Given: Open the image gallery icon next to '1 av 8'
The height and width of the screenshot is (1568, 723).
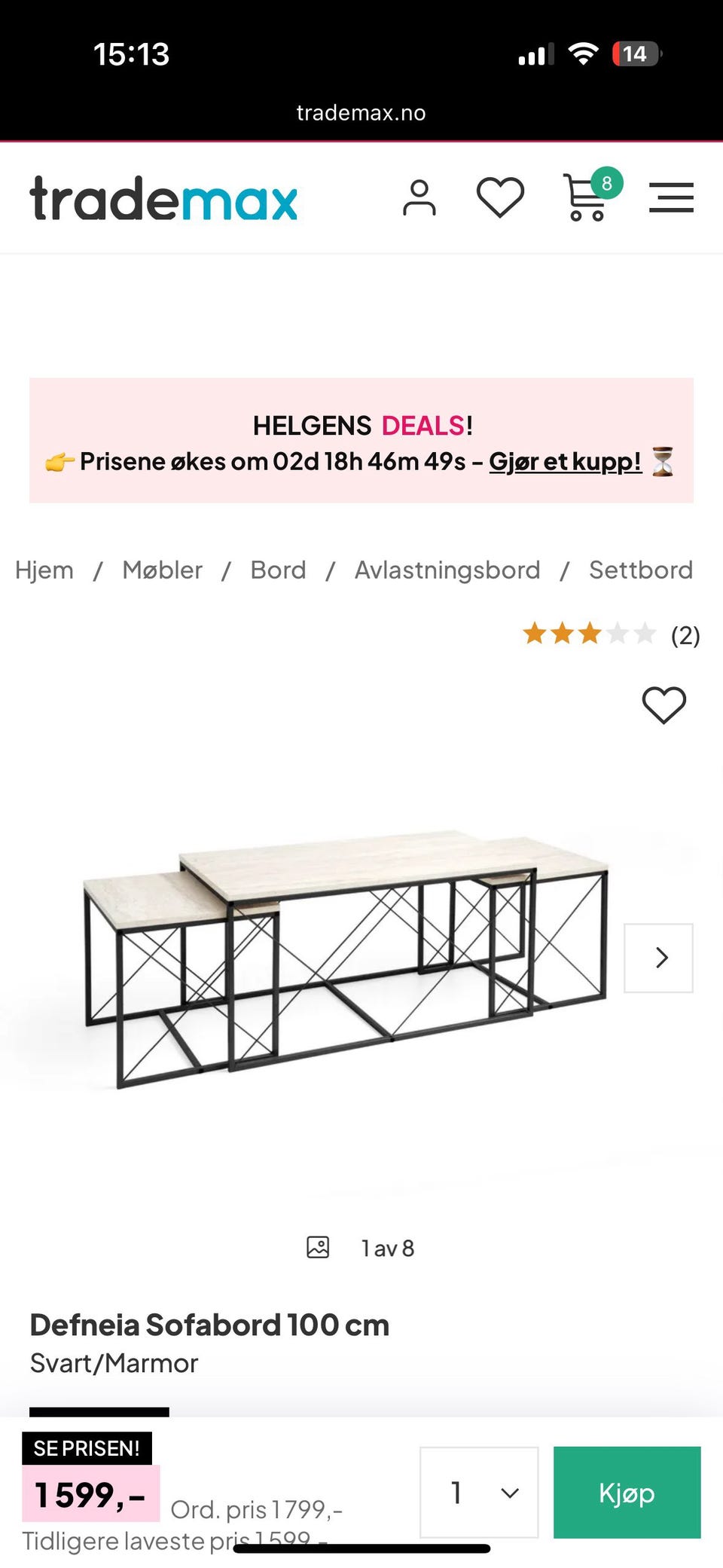Looking at the screenshot, I should pos(319,1247).
